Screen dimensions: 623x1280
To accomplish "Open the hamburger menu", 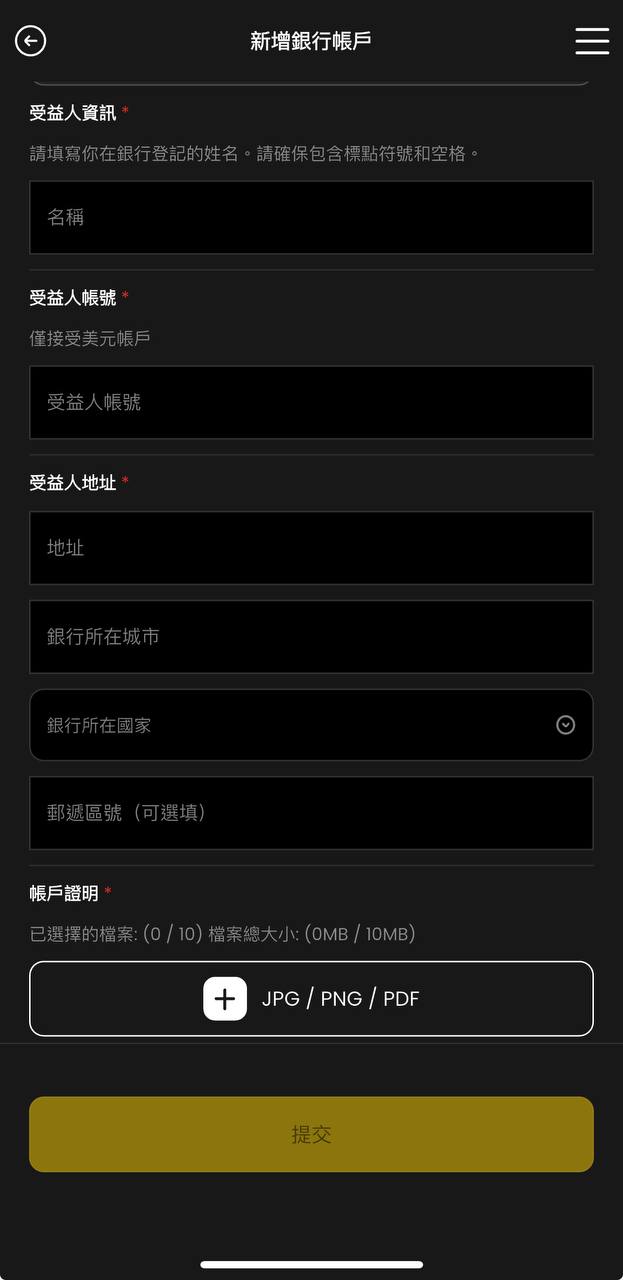I will [592, 41].
